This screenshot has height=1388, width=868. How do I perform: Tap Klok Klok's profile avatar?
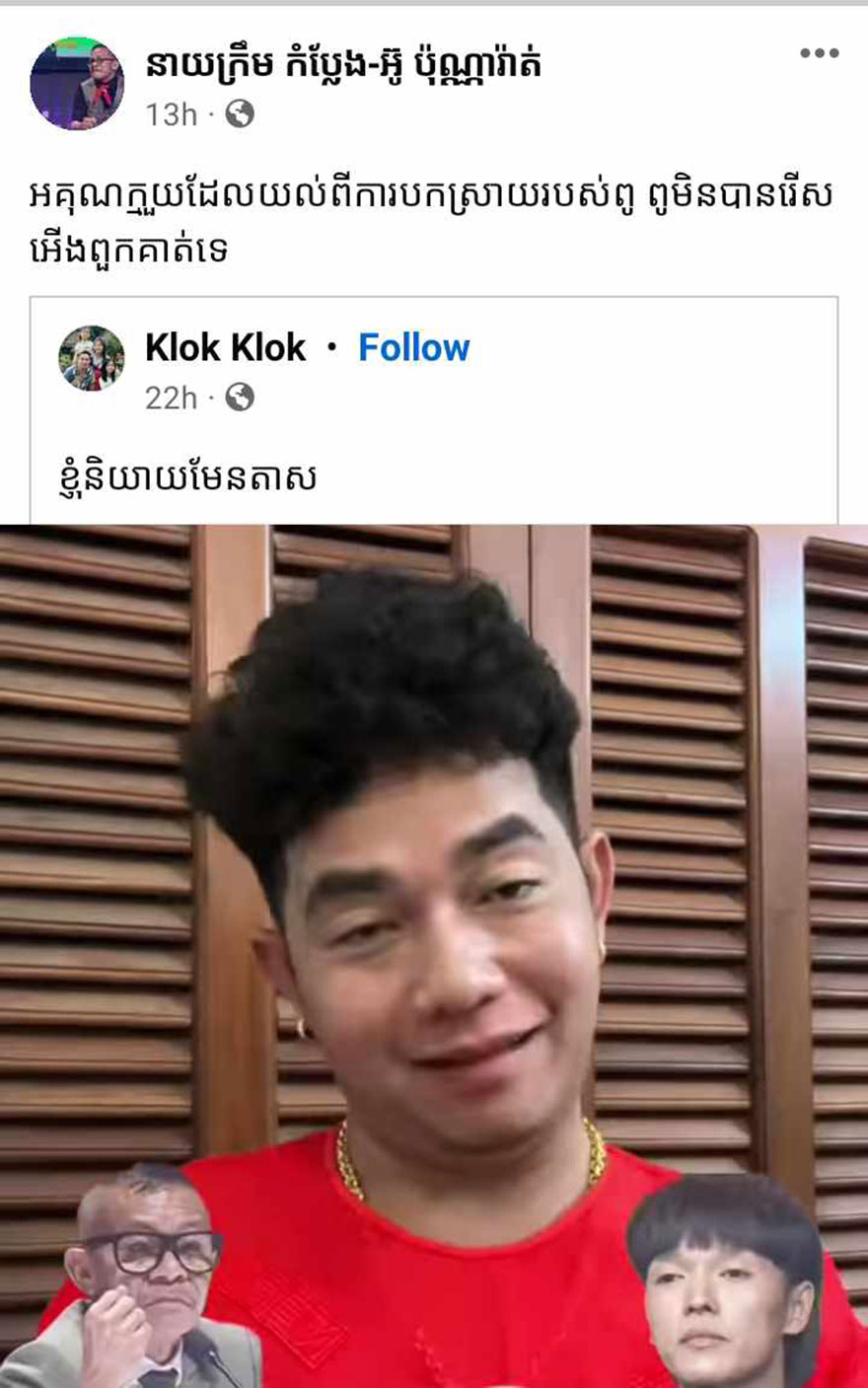(x=92, y=358)
